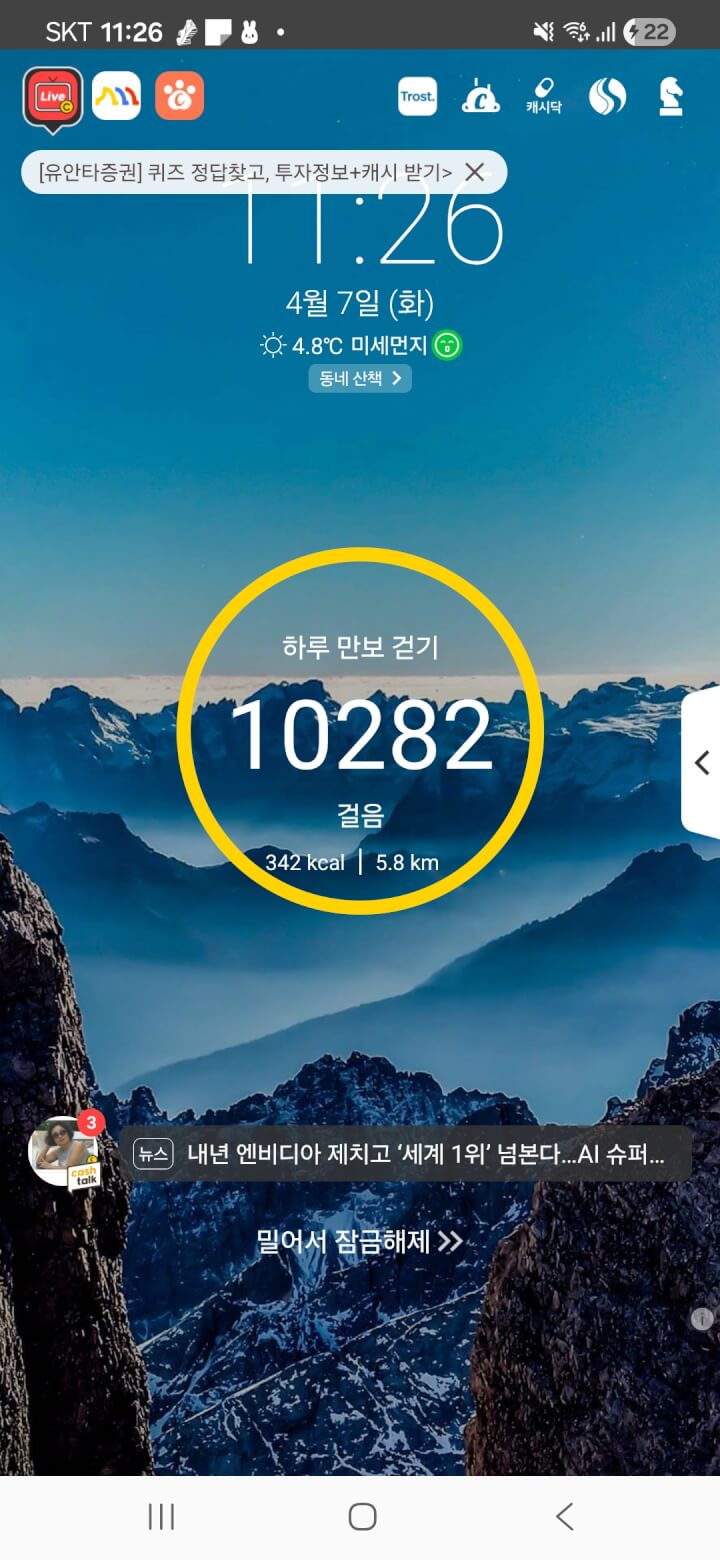Open the 엔비디아 news headline
The image size is (720, 1560).
410,1154
